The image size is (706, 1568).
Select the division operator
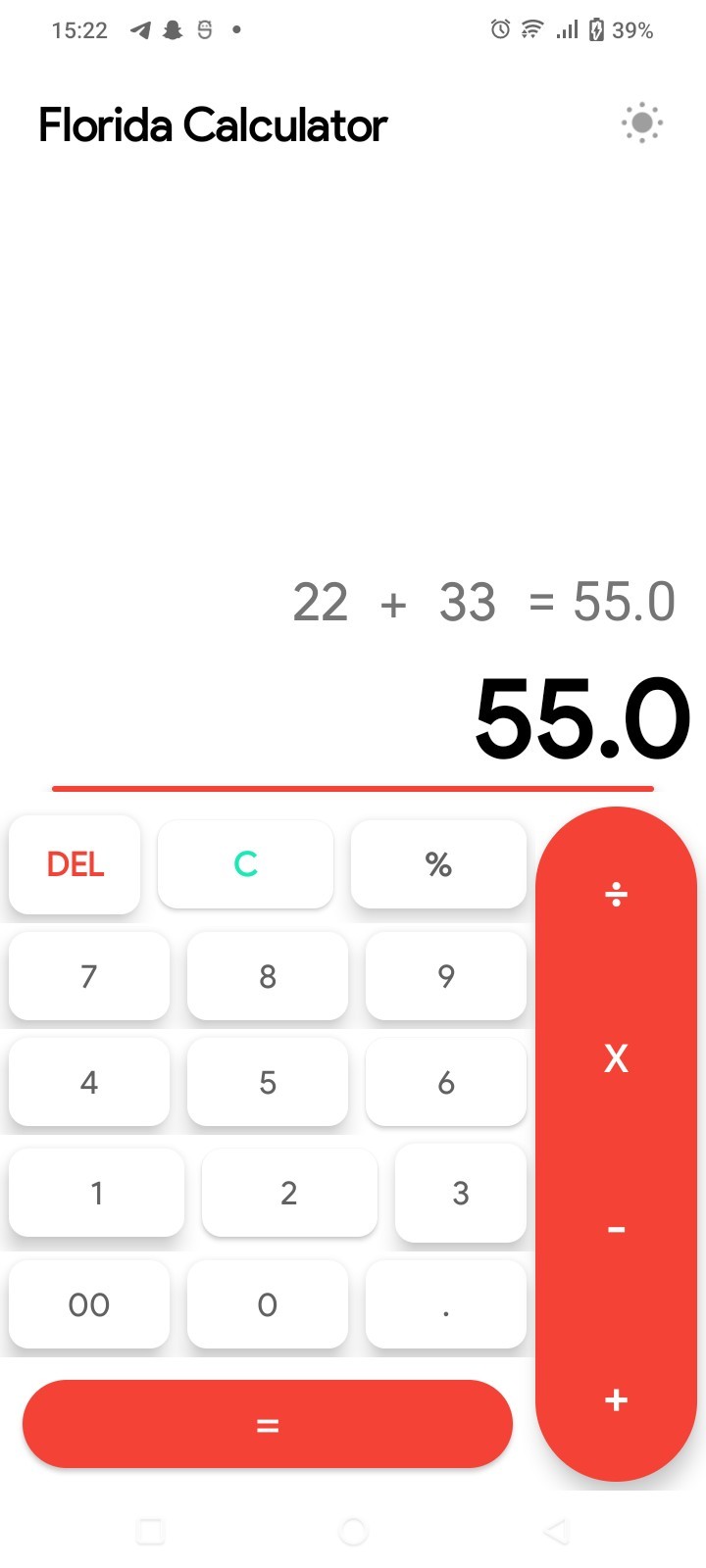[x=616, y=894]
